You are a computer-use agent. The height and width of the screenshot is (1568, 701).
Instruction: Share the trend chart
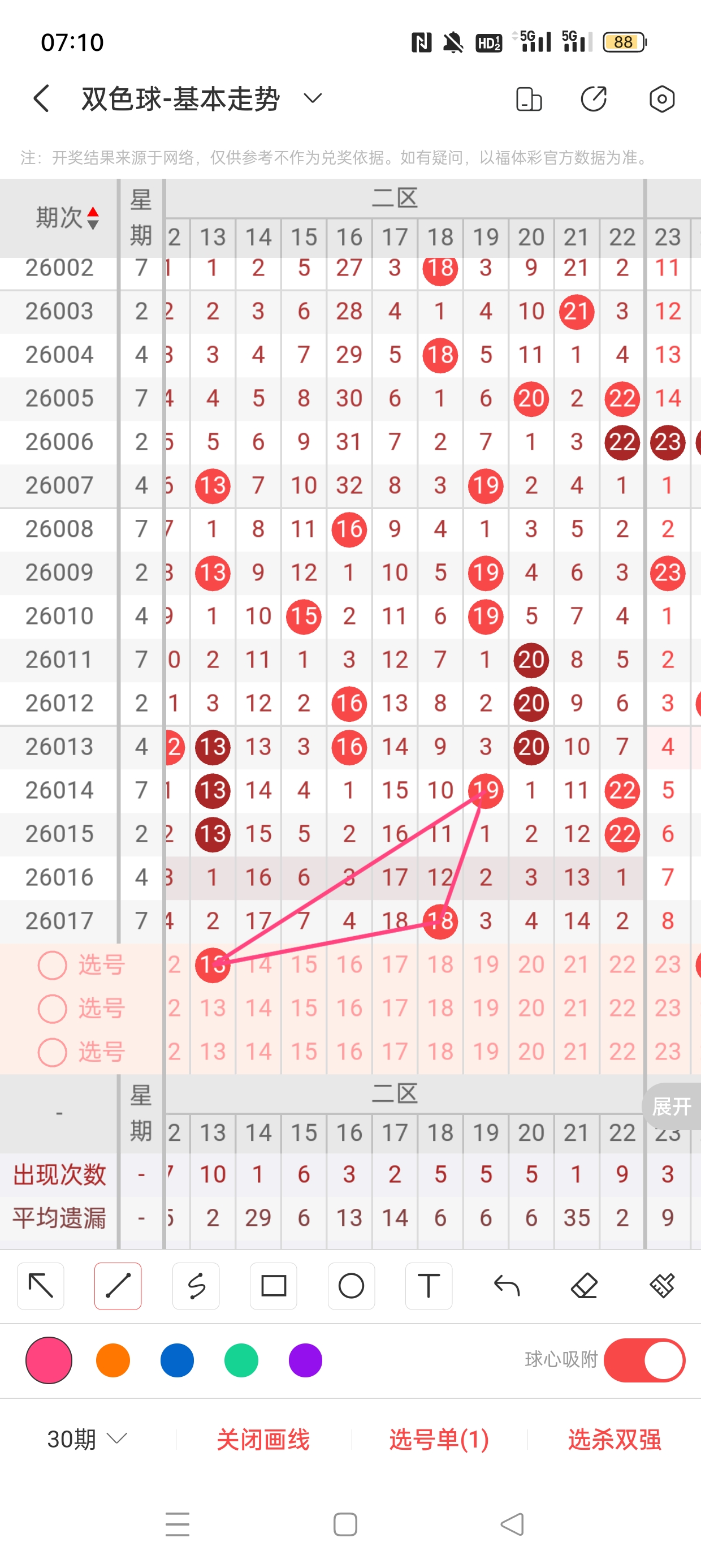pyautogui.click(x=593, y=99)
